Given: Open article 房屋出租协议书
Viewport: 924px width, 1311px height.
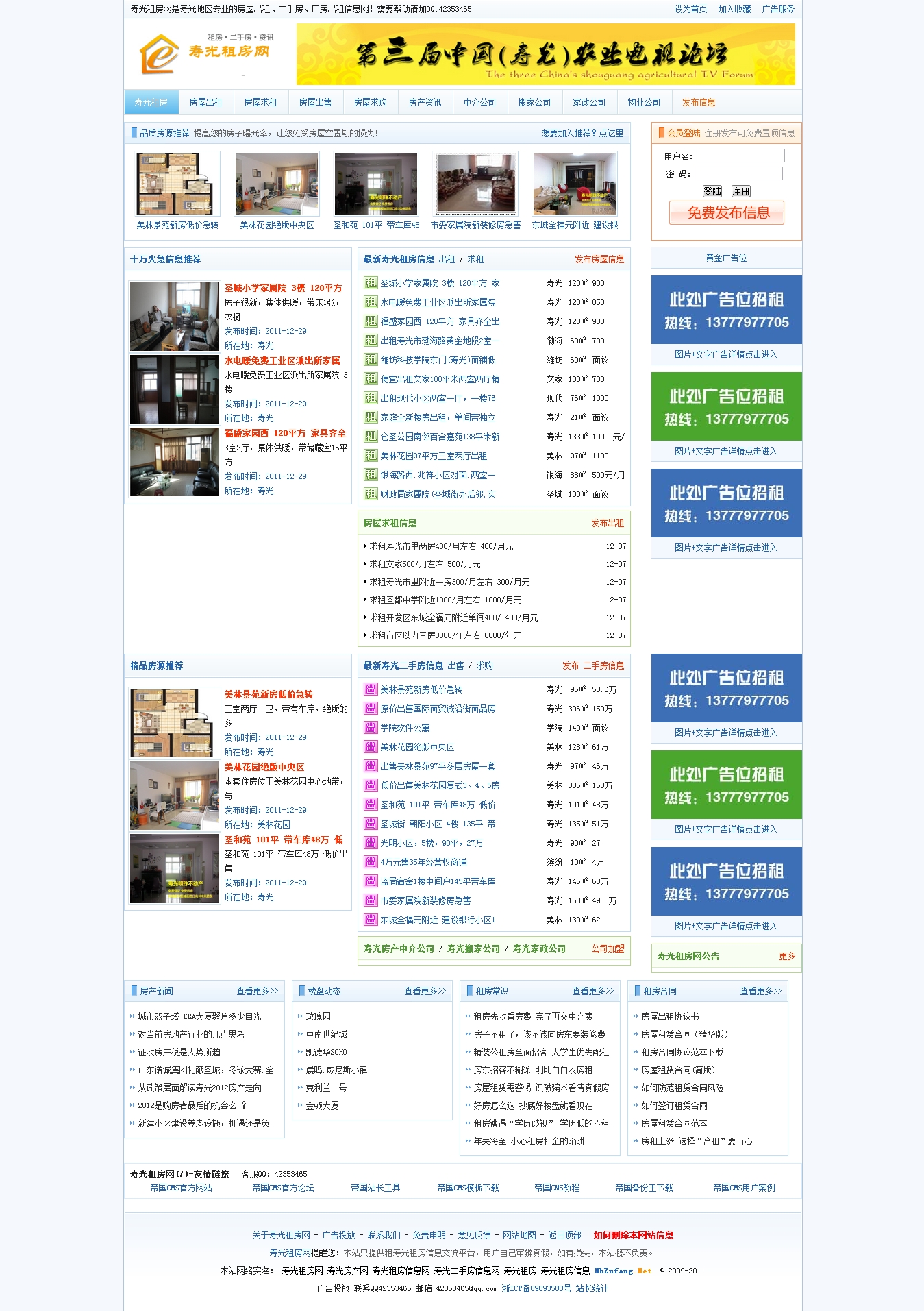Looking at the screenshot, I should click(669, 1016).
